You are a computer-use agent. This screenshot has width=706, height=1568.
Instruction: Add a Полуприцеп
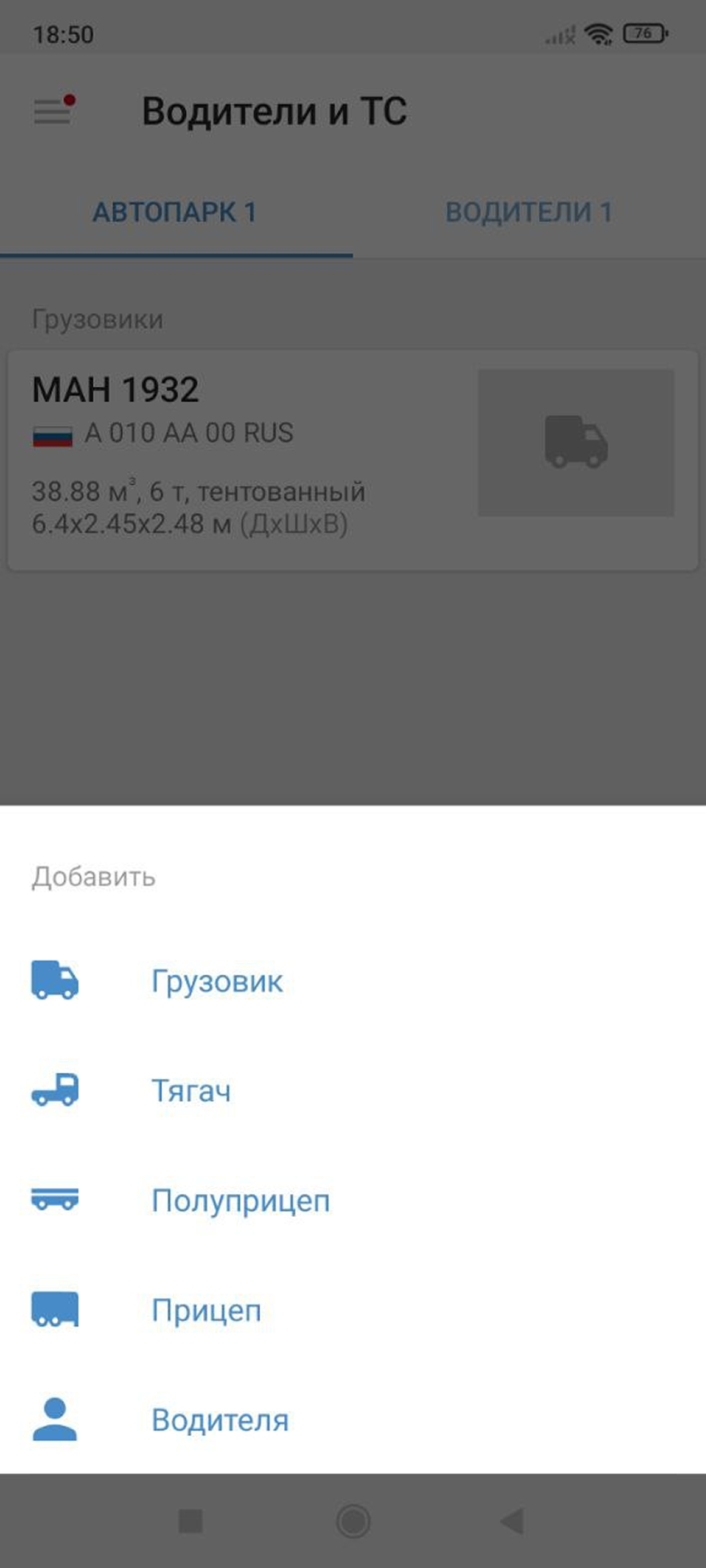click(240, 1201)
